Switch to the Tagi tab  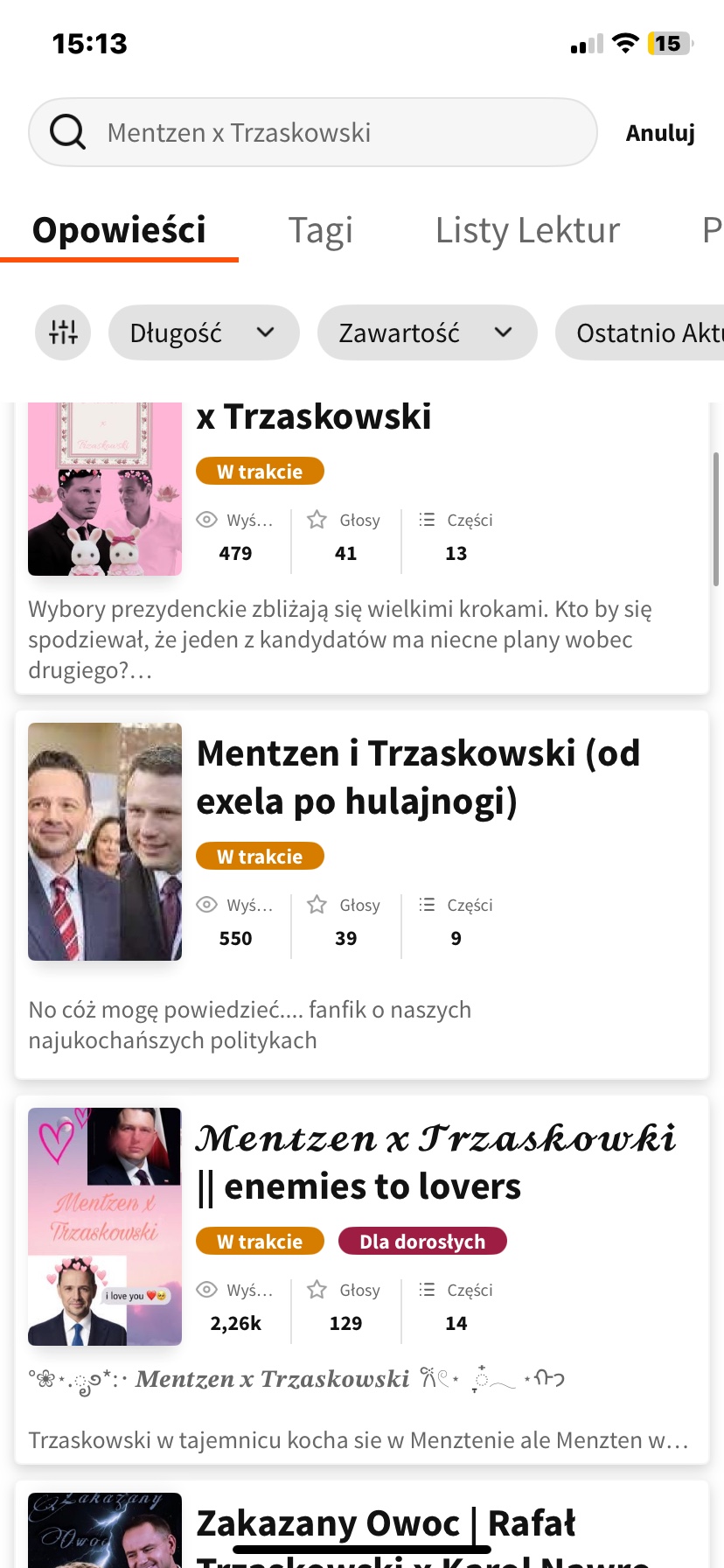coord(320,230)
